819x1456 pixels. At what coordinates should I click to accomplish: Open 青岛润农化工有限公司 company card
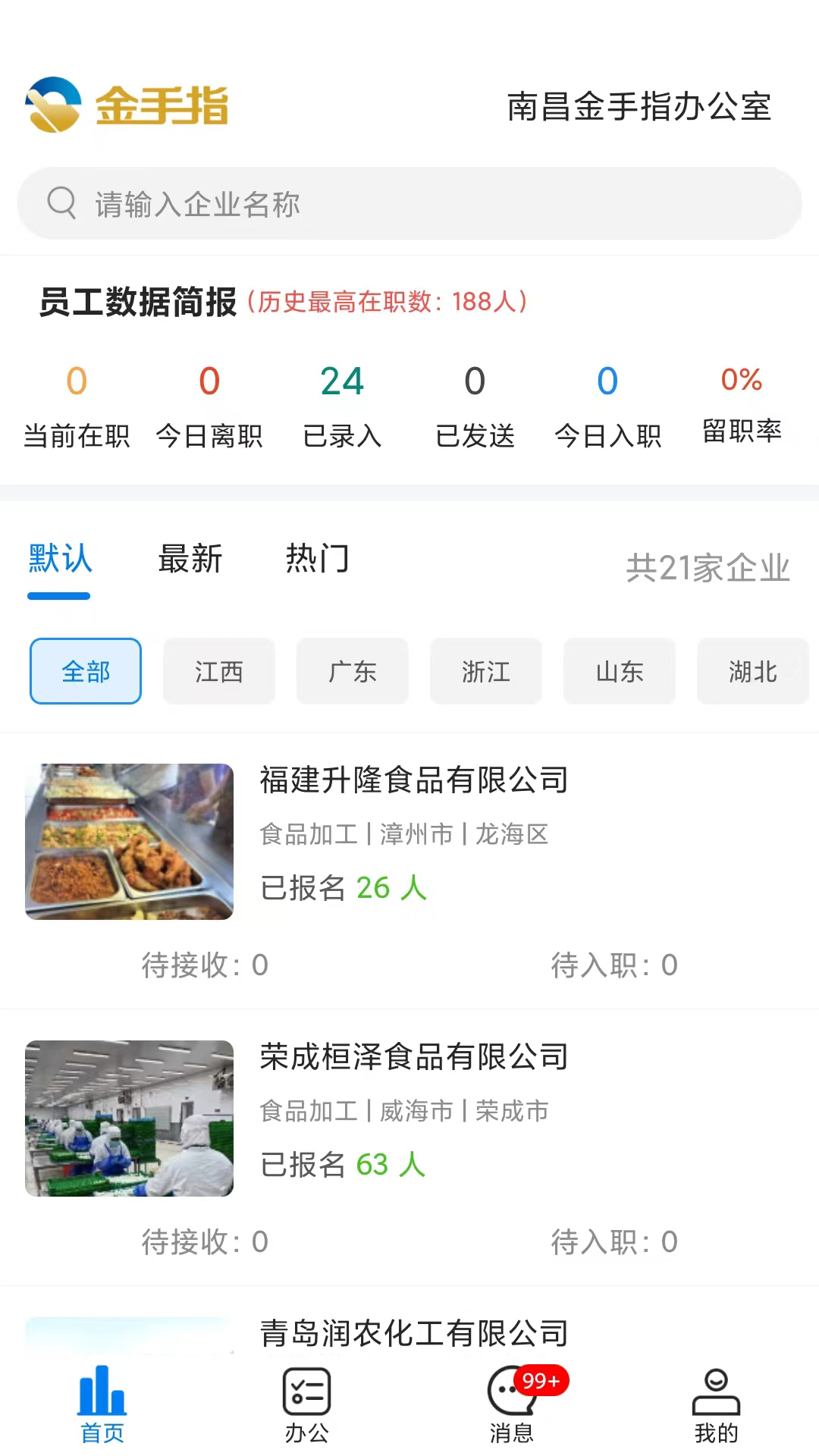[414, 1332]
